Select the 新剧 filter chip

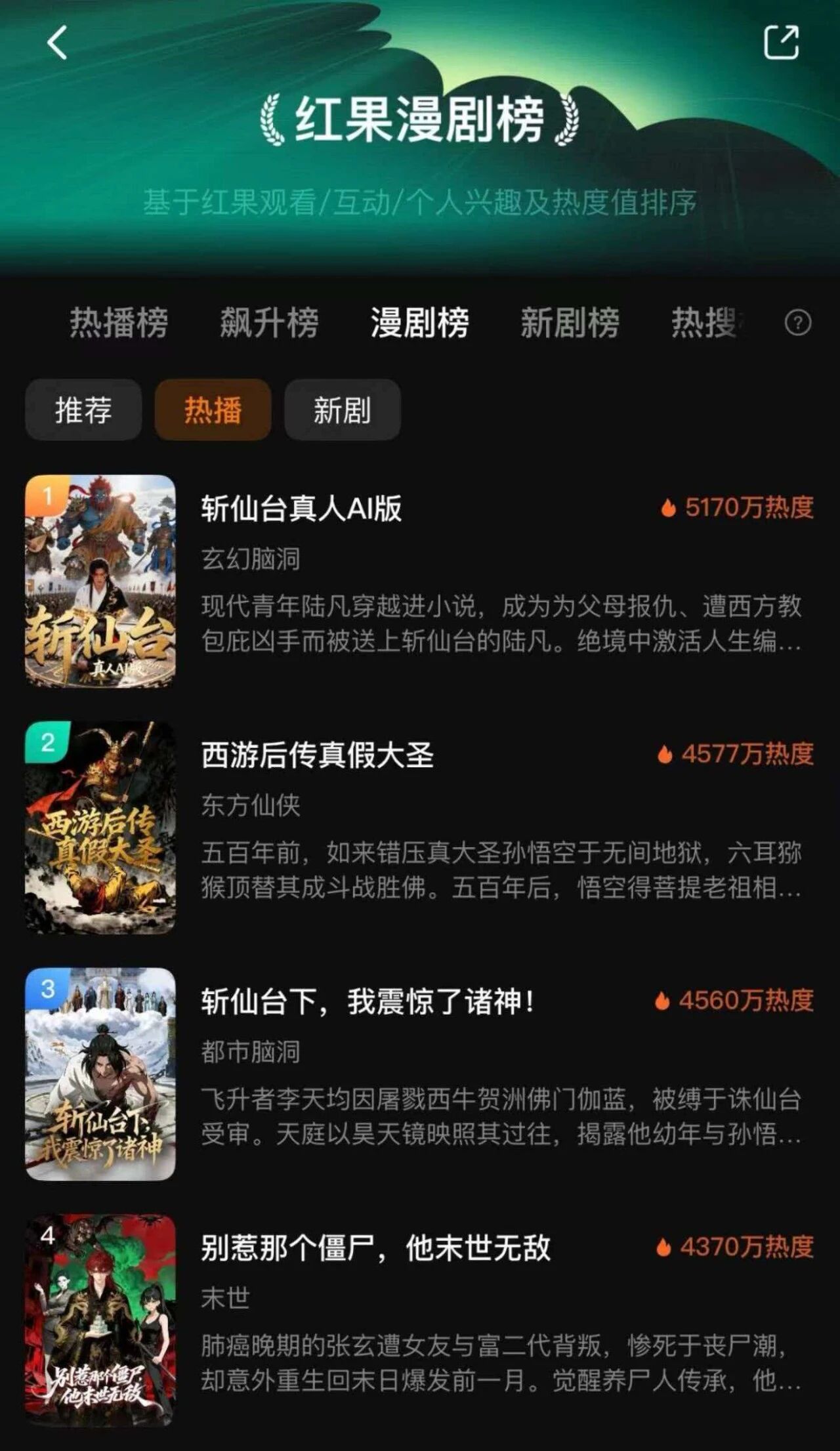coord(342,410)
